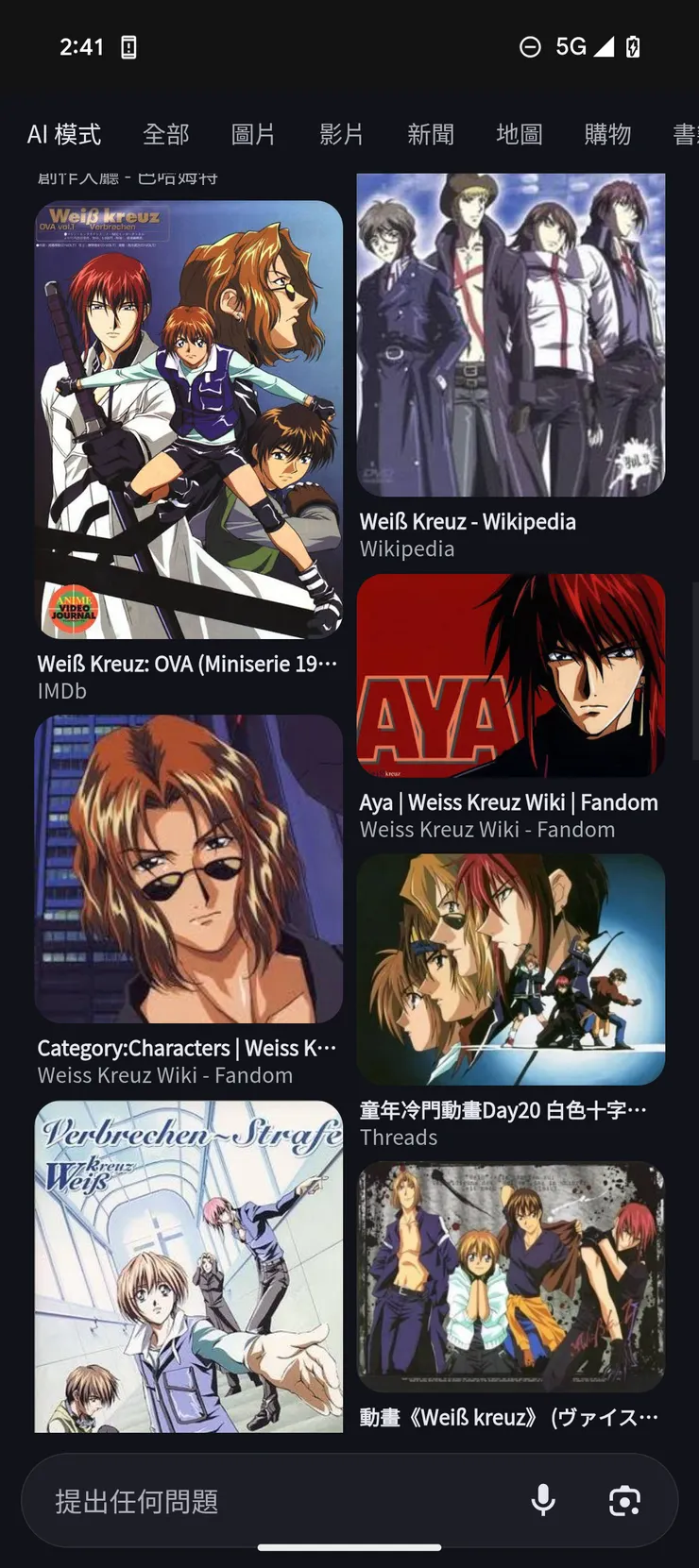Start voice search with the microphone
Image resolution: width=699 pixels, height=1568 pixels.
pyautogui.click(x=543, y=1501)
